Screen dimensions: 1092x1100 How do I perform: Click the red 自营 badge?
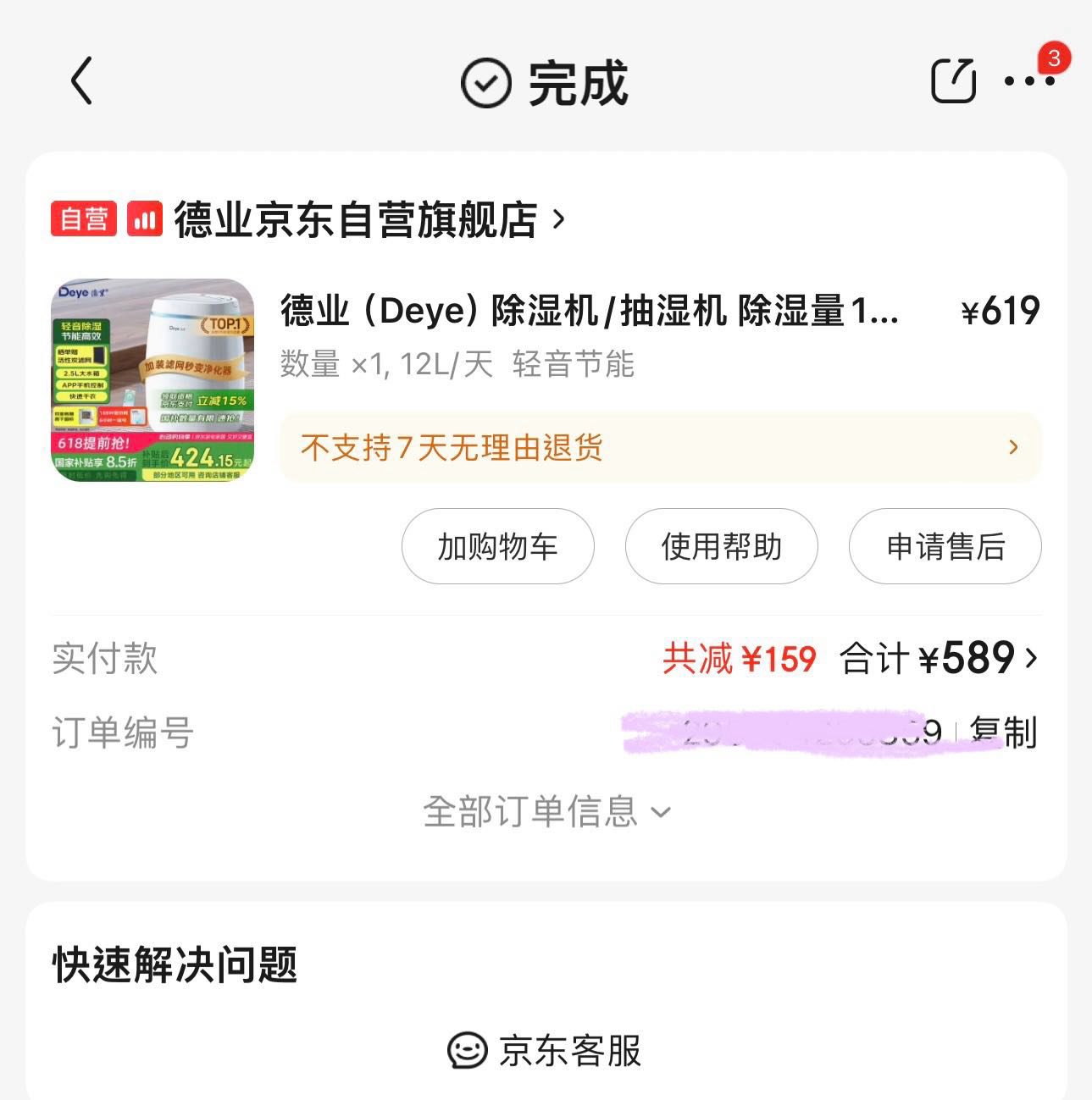(83, 219)
